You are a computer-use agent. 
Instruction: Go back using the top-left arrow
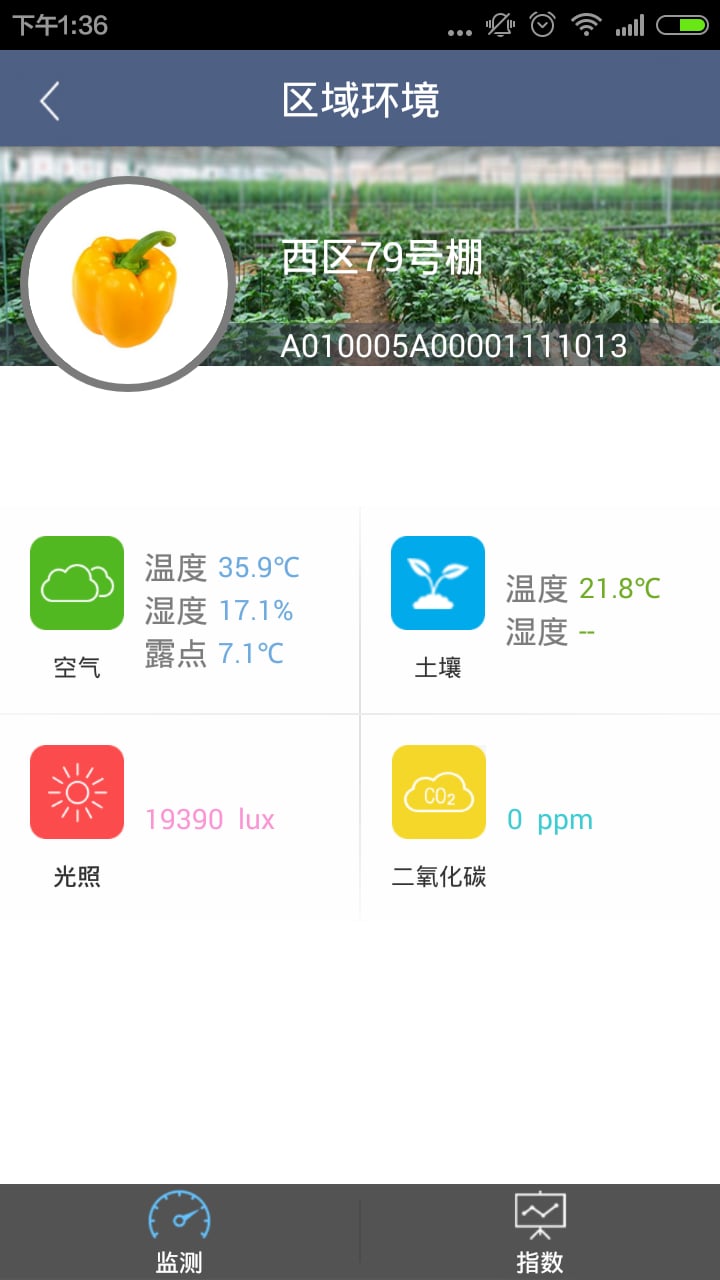pyautogui.click(x=50, y=101)
